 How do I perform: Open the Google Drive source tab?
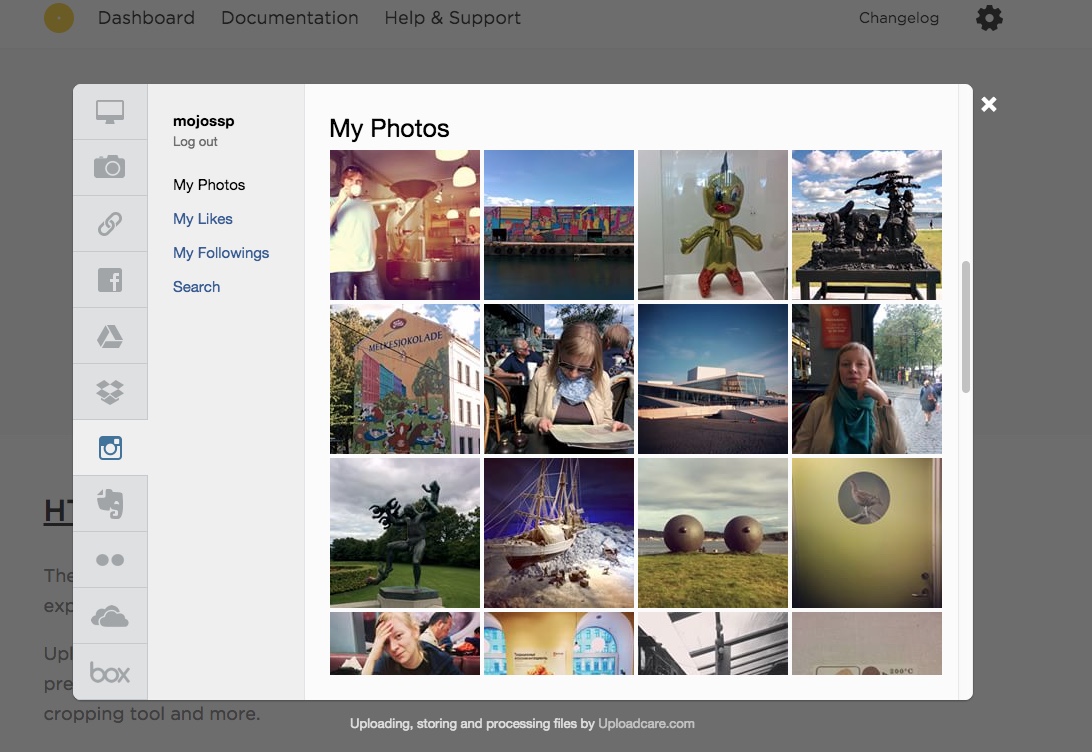(x=110, y=336)
